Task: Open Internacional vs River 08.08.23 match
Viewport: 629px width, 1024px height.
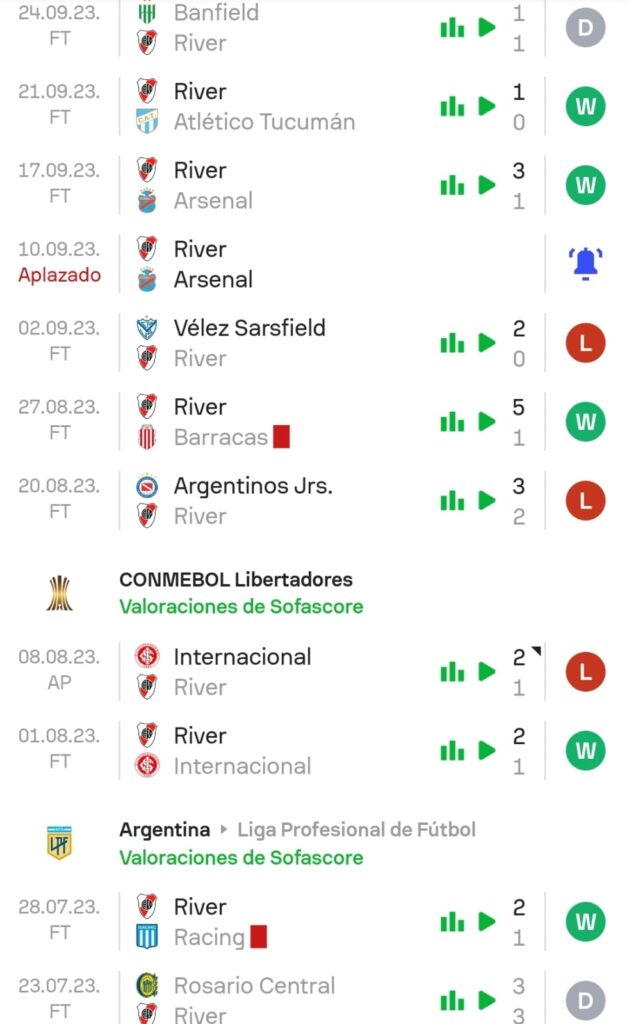Action: [314, 672]
